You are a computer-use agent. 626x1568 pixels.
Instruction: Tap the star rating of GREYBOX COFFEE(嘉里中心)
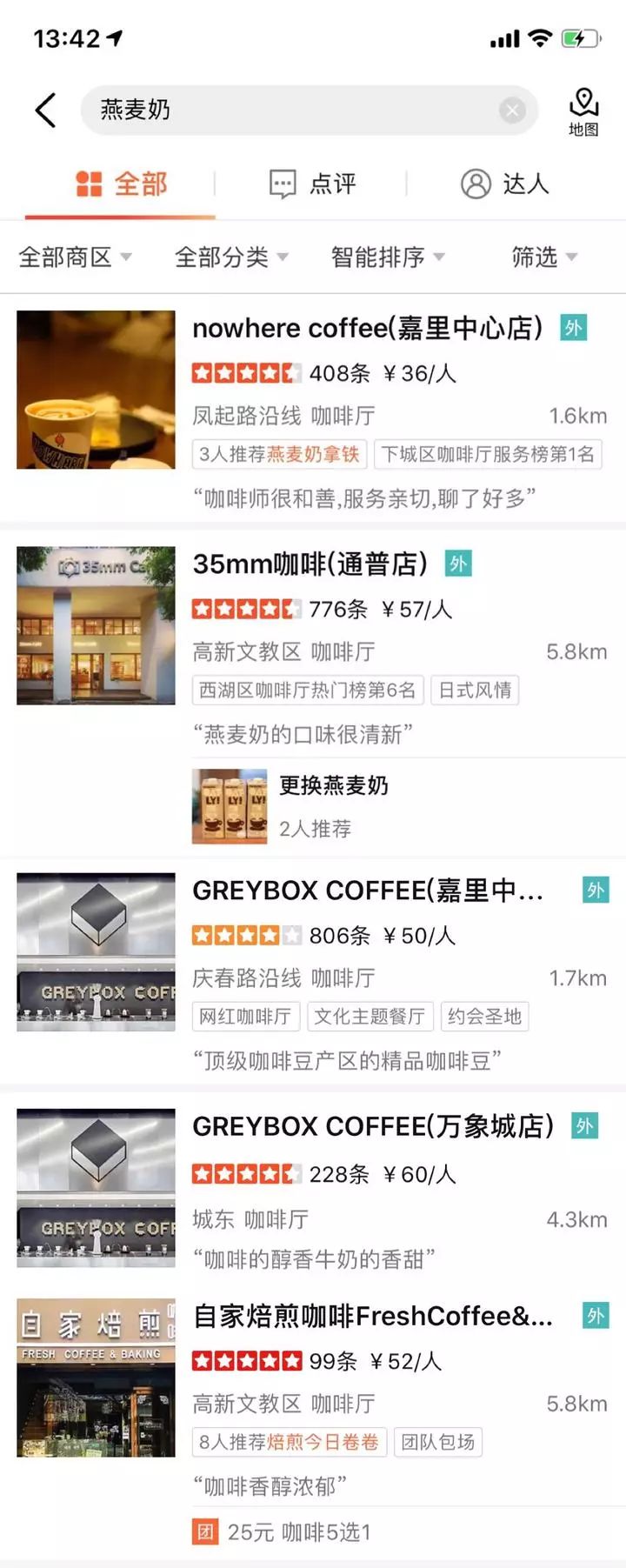point(246,936)
